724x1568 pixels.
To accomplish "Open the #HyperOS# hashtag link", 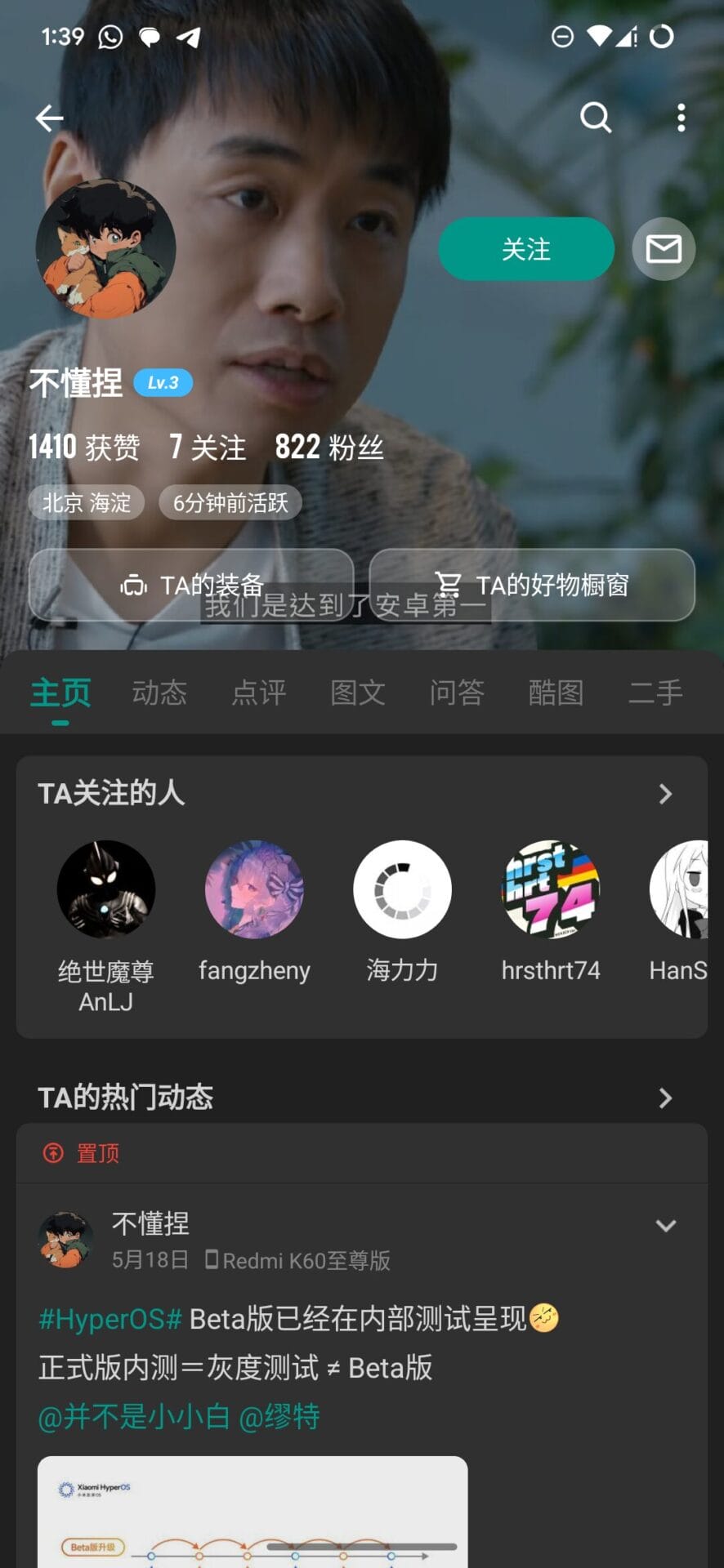I will [x=110, y=1319].
